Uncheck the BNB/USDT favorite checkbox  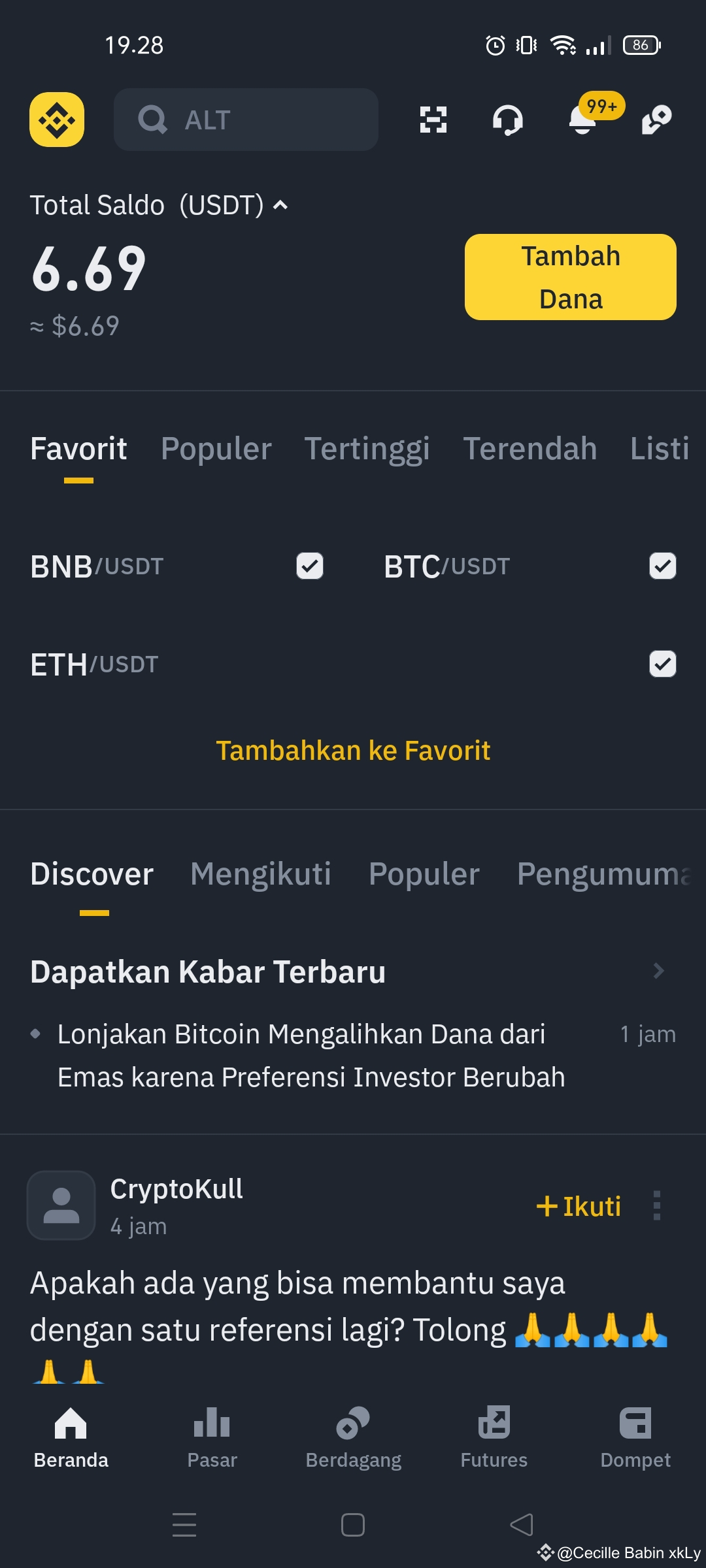coord(309,566)
